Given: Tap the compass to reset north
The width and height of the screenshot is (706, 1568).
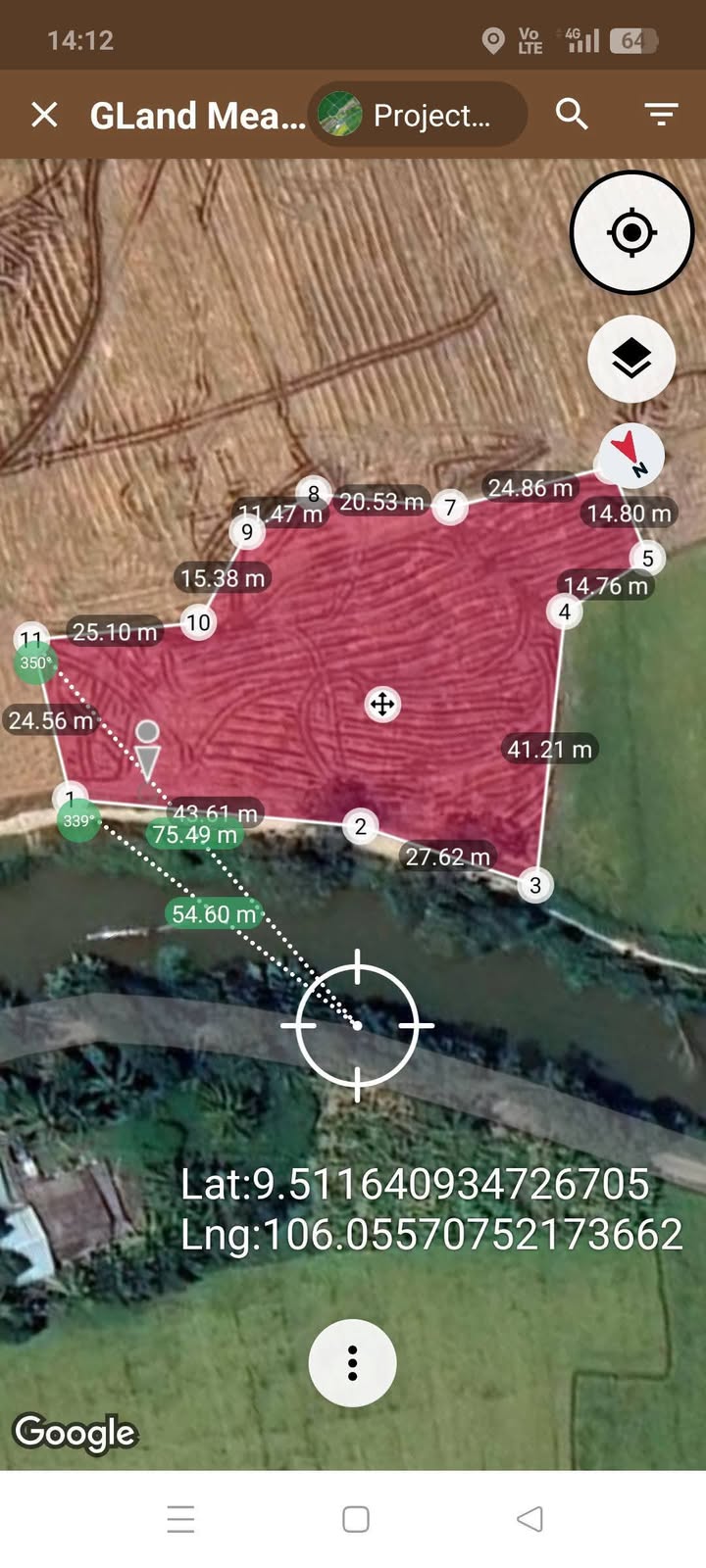Looking at the screenshot, I should [631, 456].
